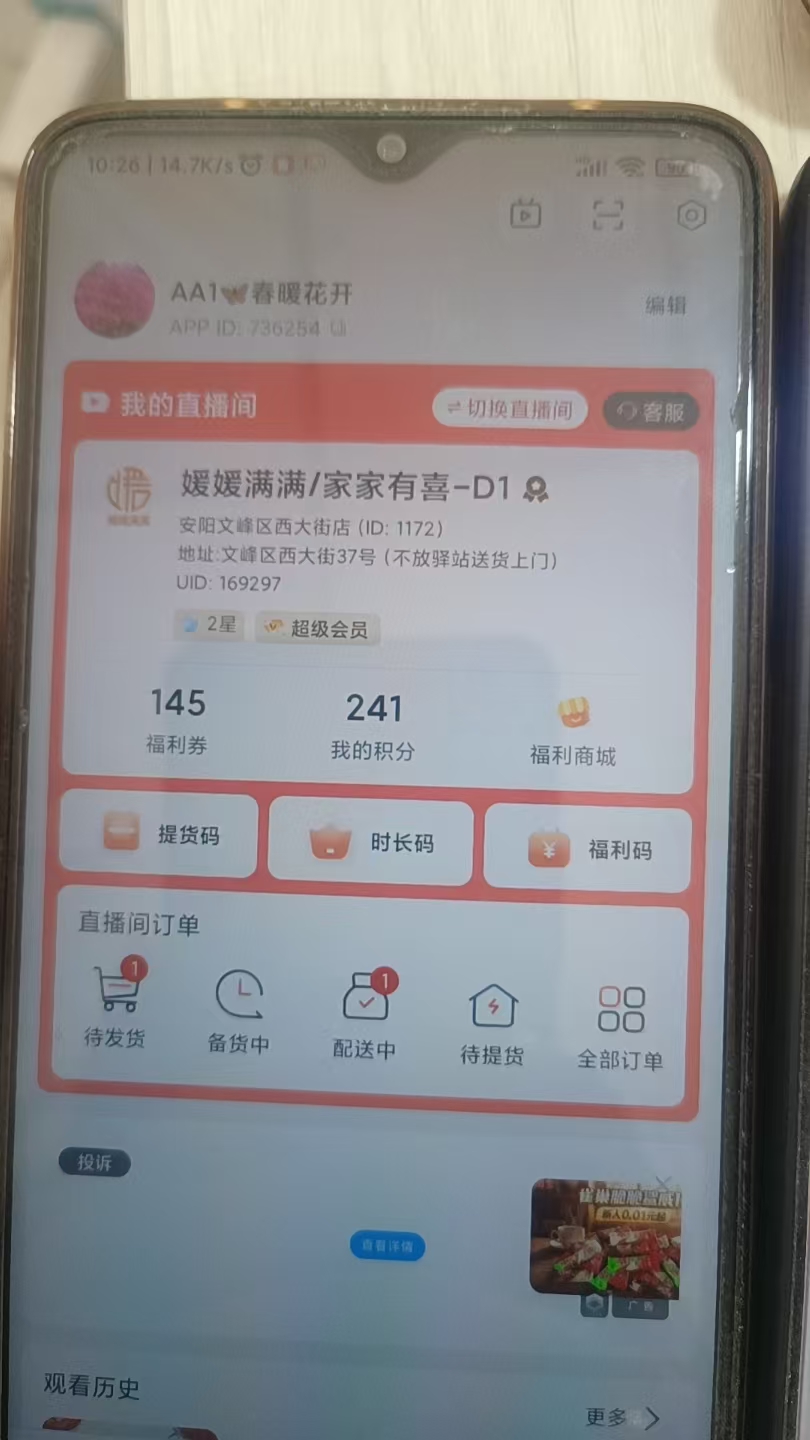This screenshot has width=810, height=1440.
Task: Tap 编辑 to edit profile
Action: pyautogui.click(x=666, y=305)
